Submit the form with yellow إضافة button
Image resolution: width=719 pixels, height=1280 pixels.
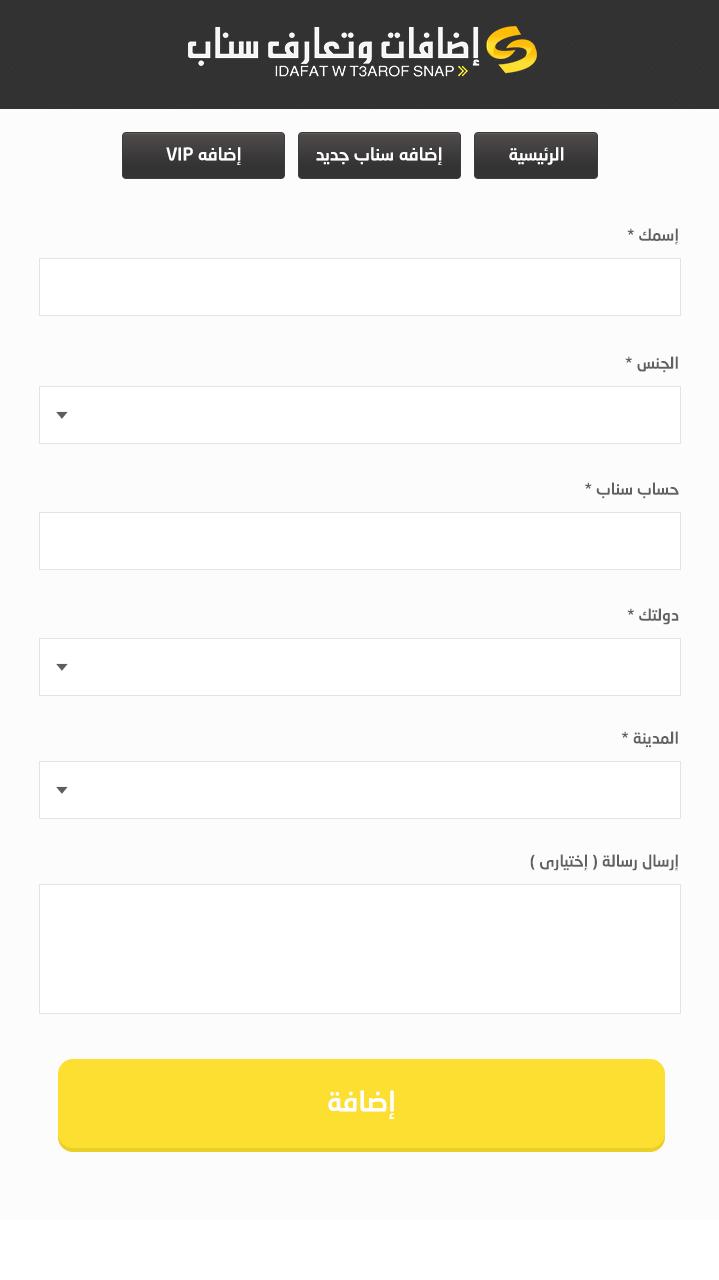tap(361, 1105)
